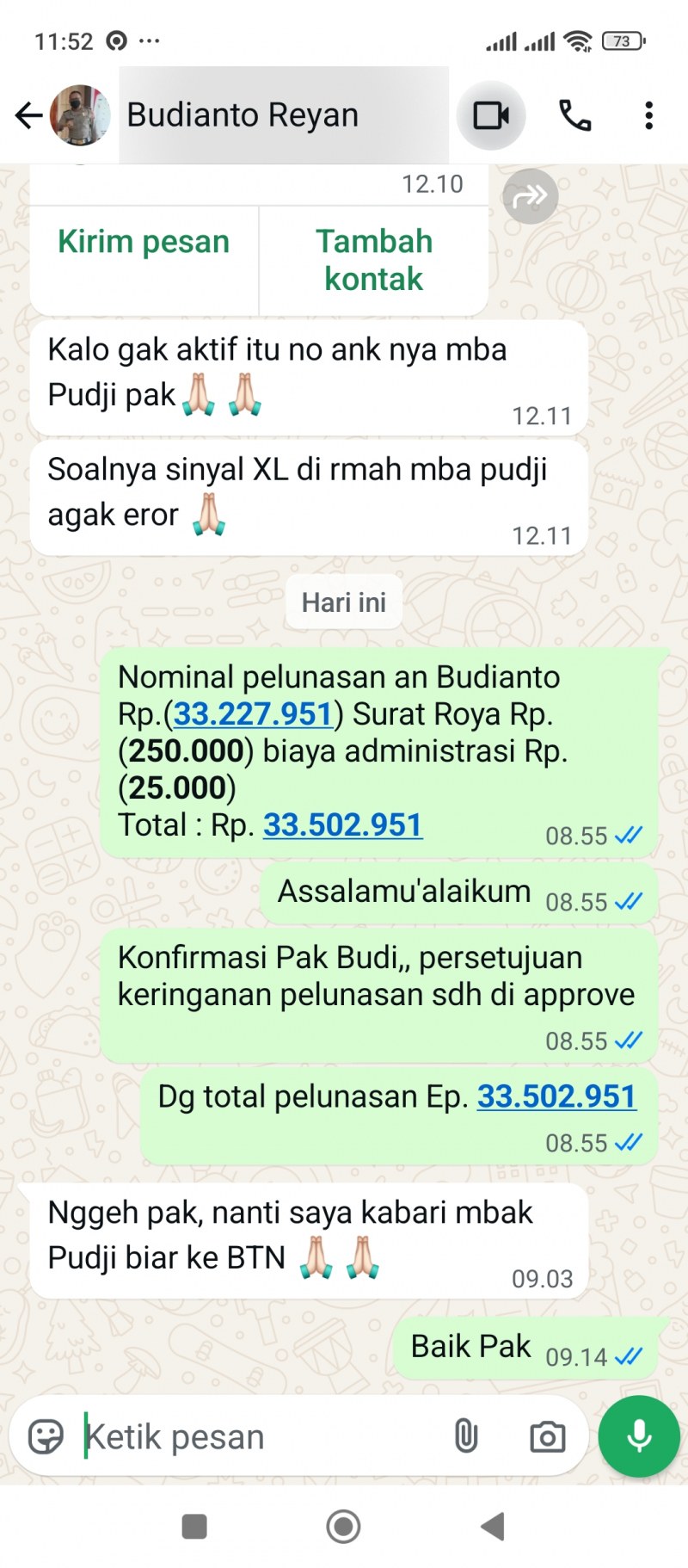Open the linked Total Rp. 33.502.951
This screenshot has width=688, height=1568.
[342, 825]
